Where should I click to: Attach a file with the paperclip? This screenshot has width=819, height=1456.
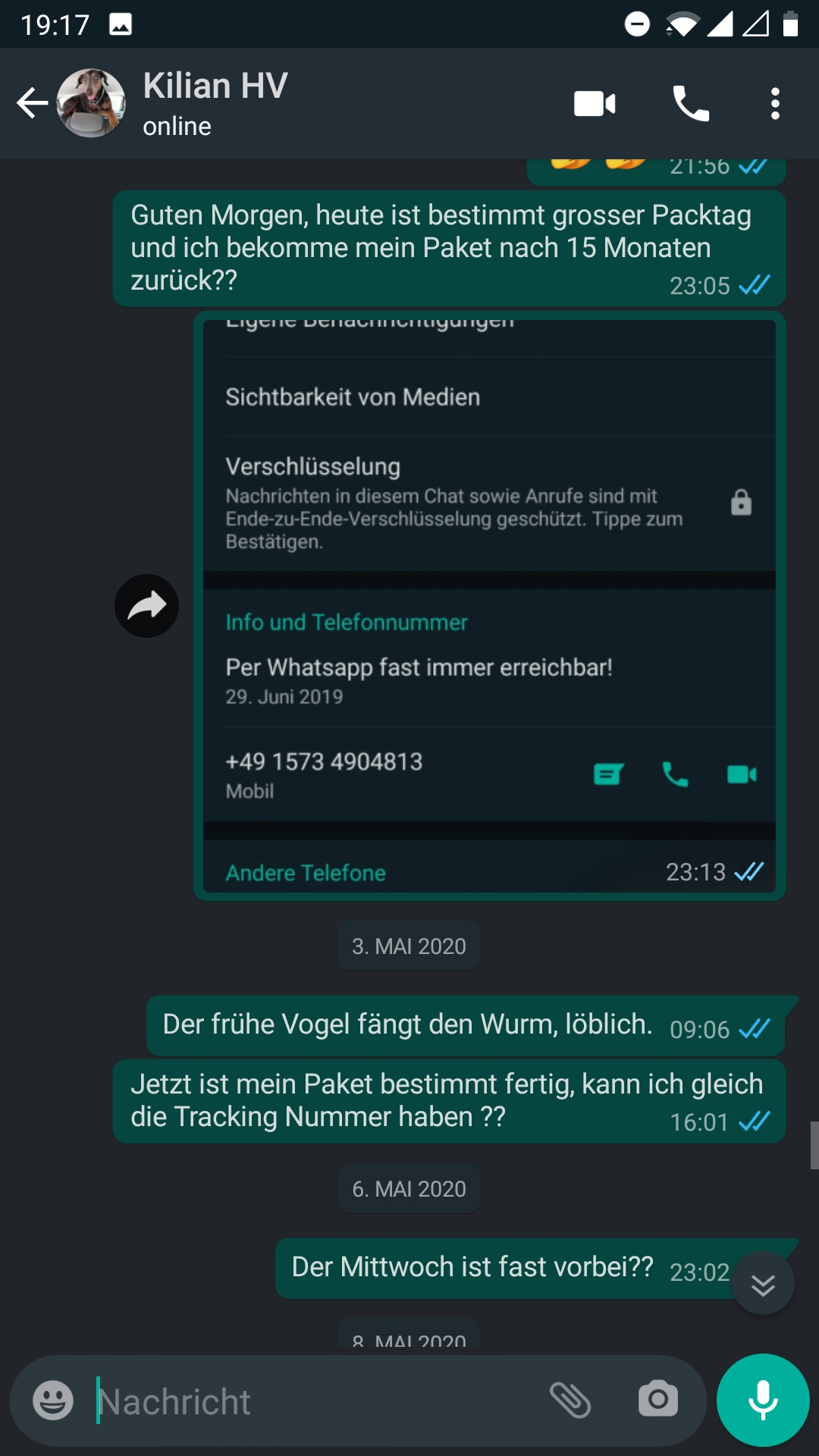click(x=570, y=1400)
